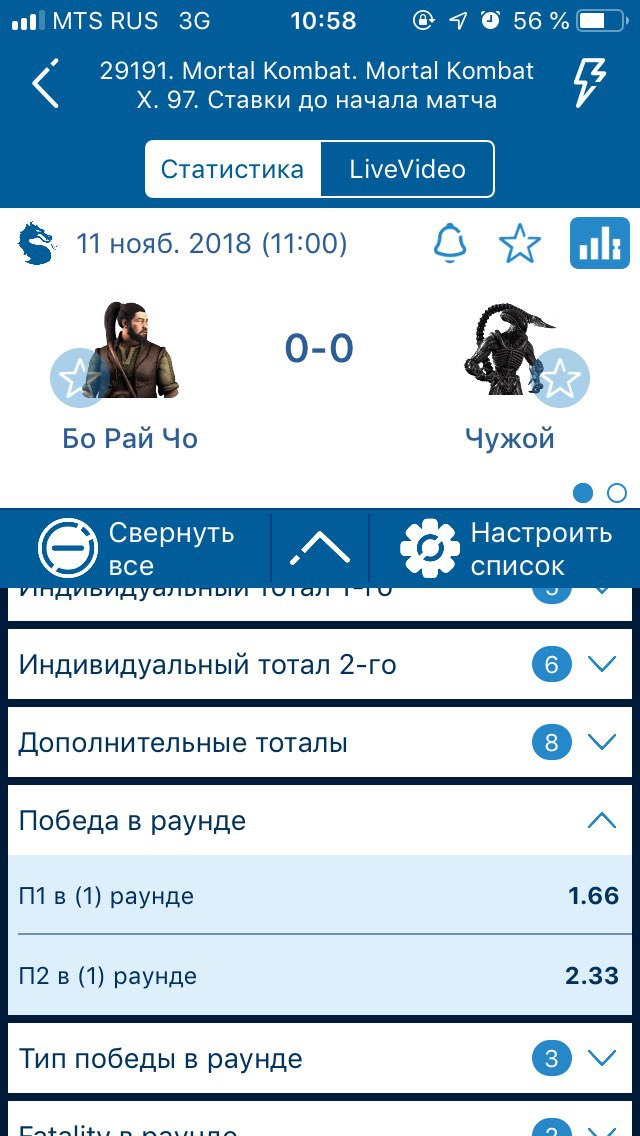Viewport: 640px width, 1136px height.
Task: Expand Дополнительные тоталы
Action: [x=320, y=743]
